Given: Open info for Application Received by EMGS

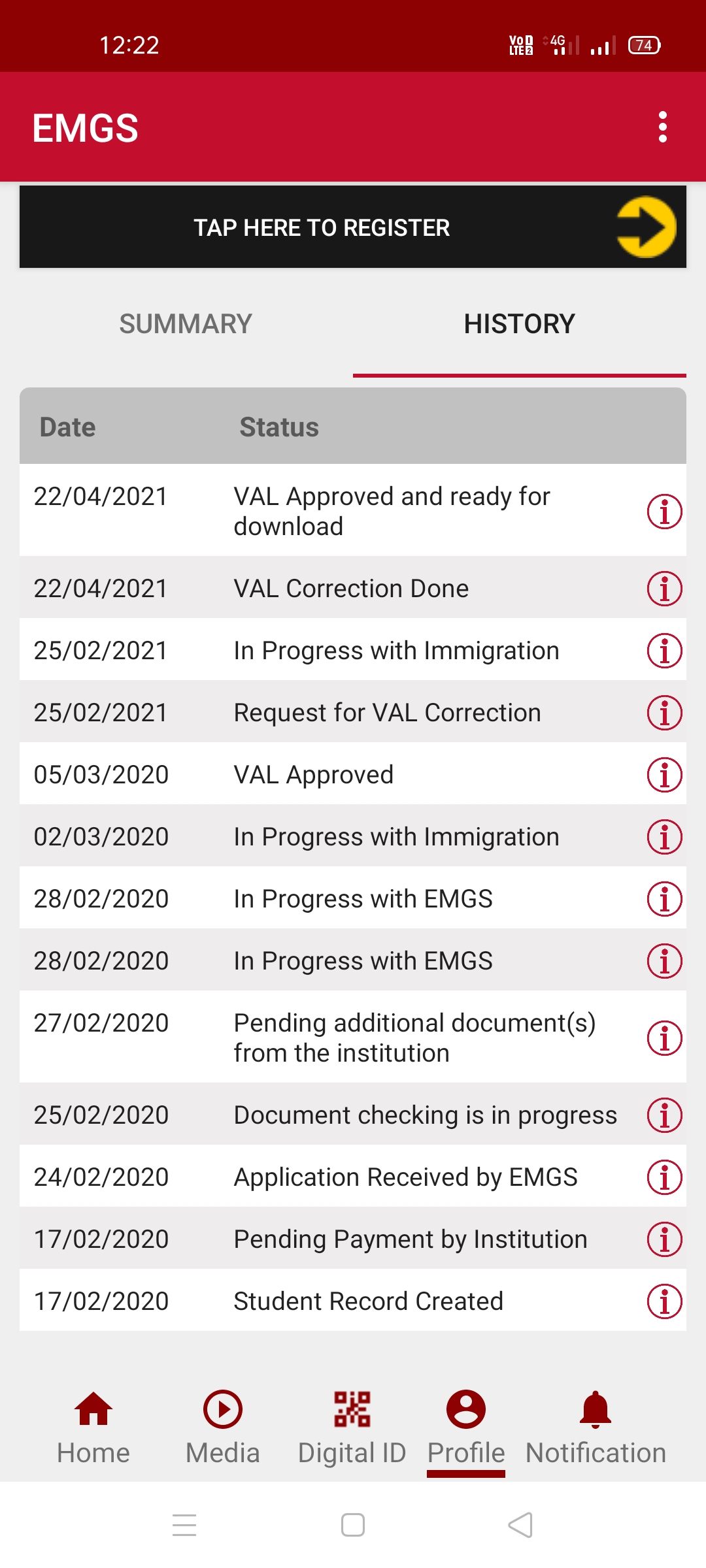Looking at the screenshot, I should click(664, 1177).
